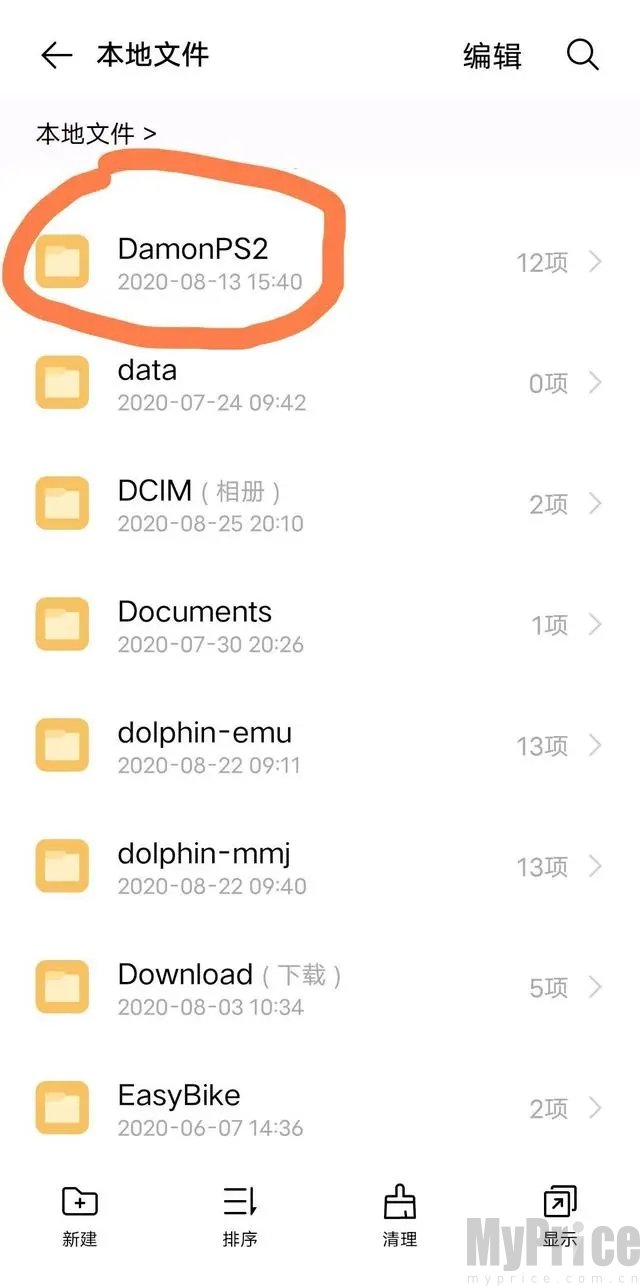Image resolution: width=640 pixels, height=1286 pixels.
Task: Open the Download folder
Action: (x=320, y=989)
